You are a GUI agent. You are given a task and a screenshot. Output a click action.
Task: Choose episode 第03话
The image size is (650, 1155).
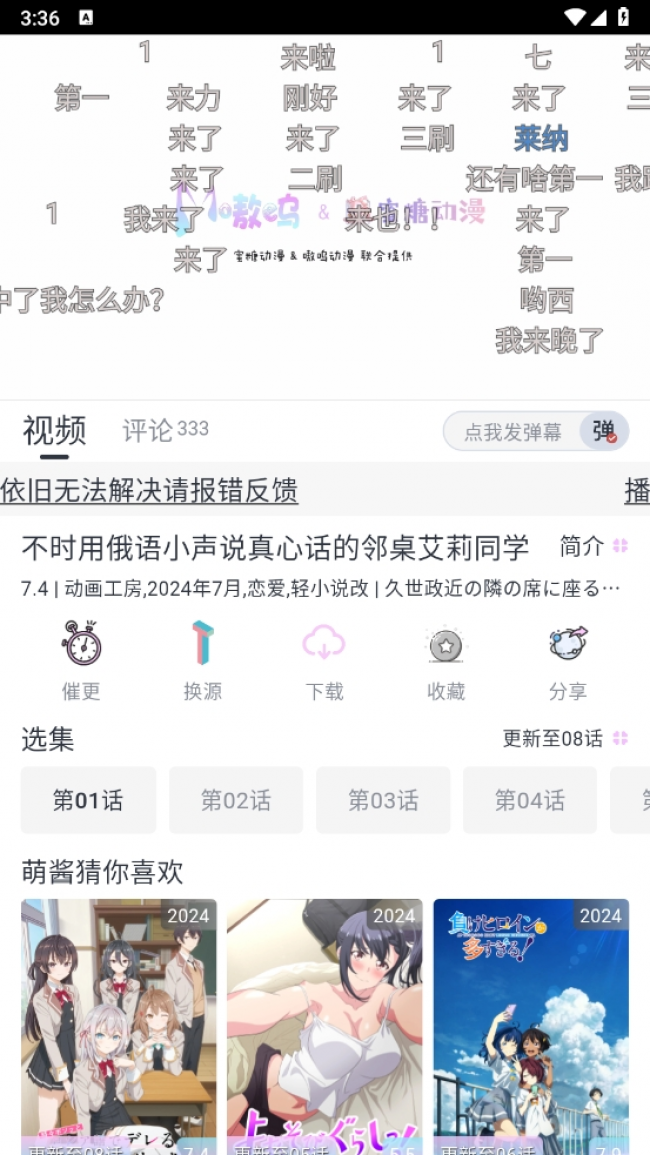[383, 800]
